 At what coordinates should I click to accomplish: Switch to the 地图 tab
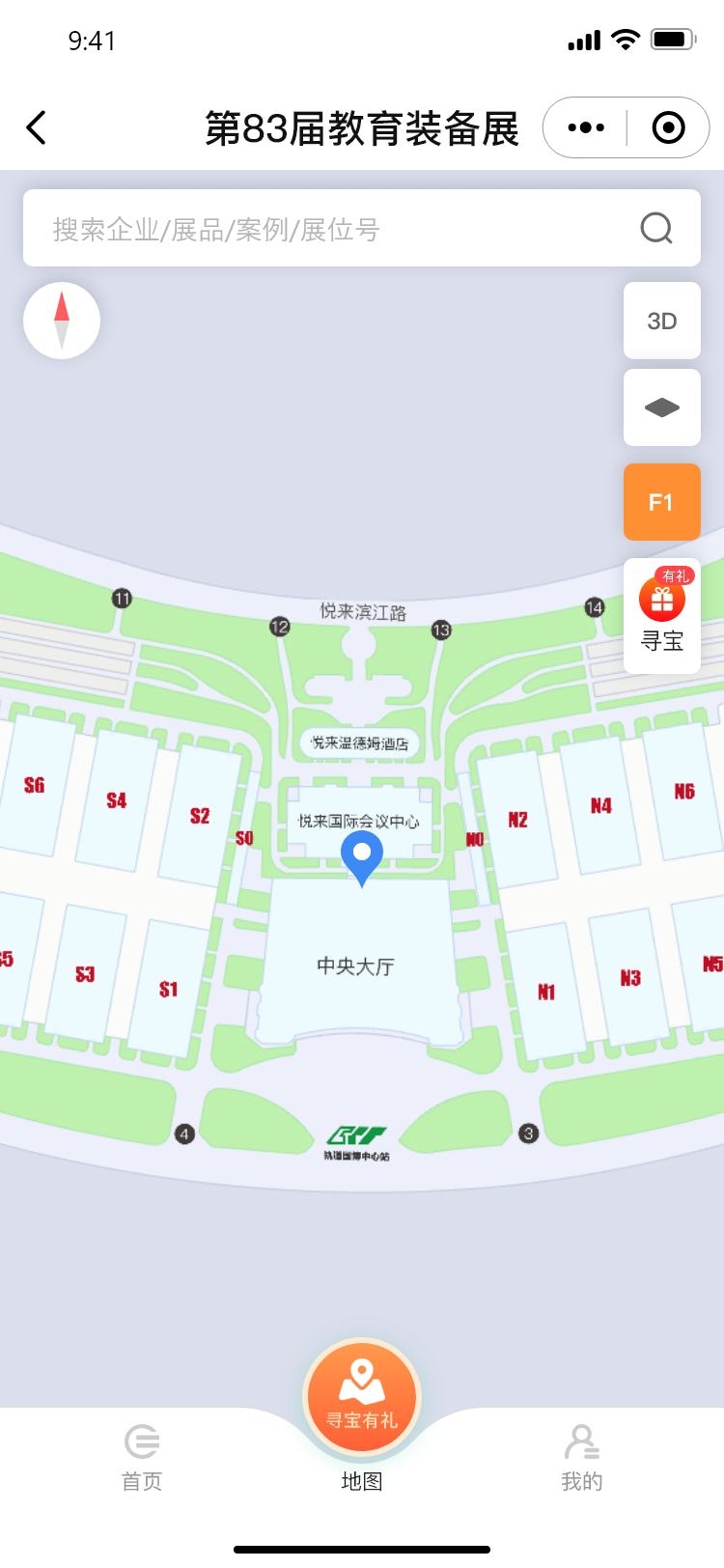point(362,1481)
